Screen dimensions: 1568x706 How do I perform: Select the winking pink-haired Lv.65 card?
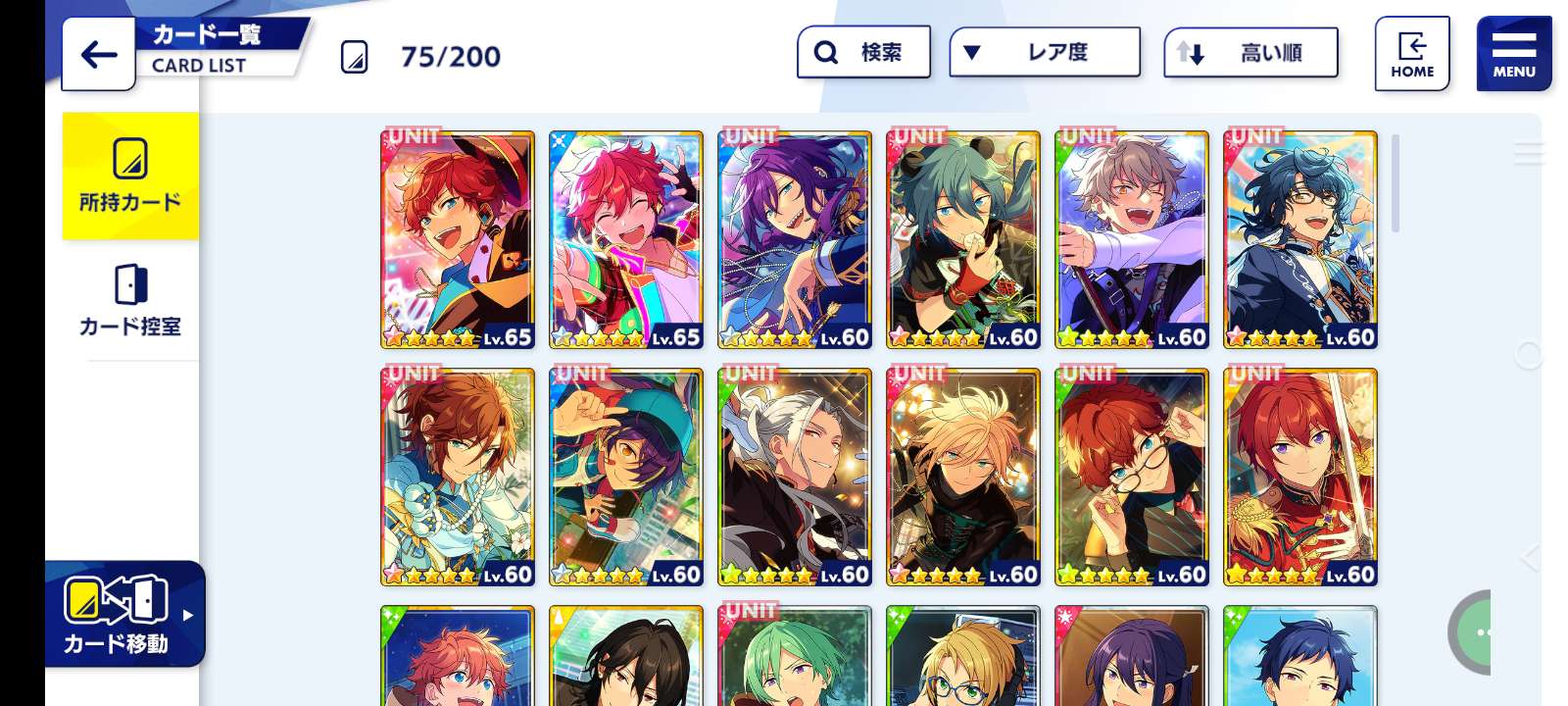[x=626, y=239]
